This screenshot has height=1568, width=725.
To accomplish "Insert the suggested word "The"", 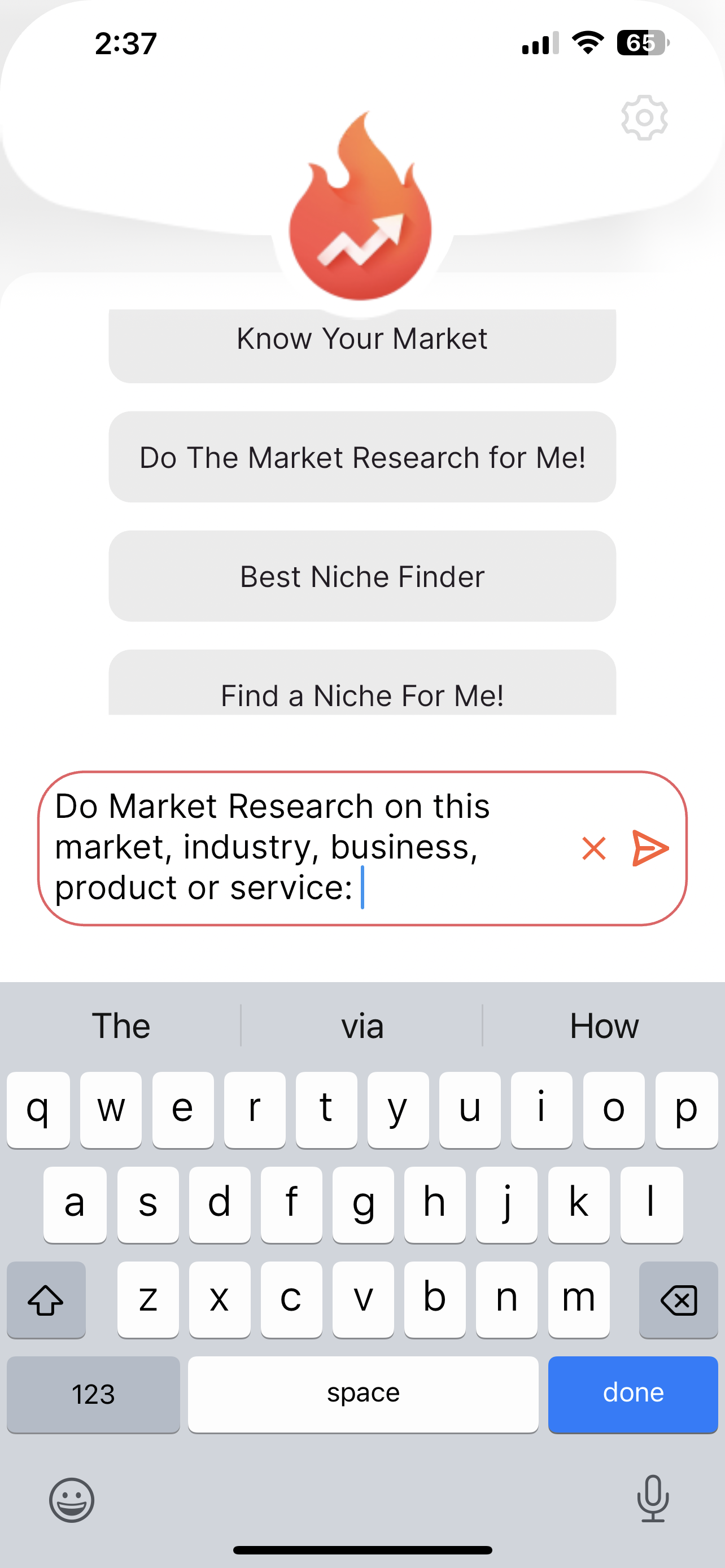I will tap(120, 1026).
